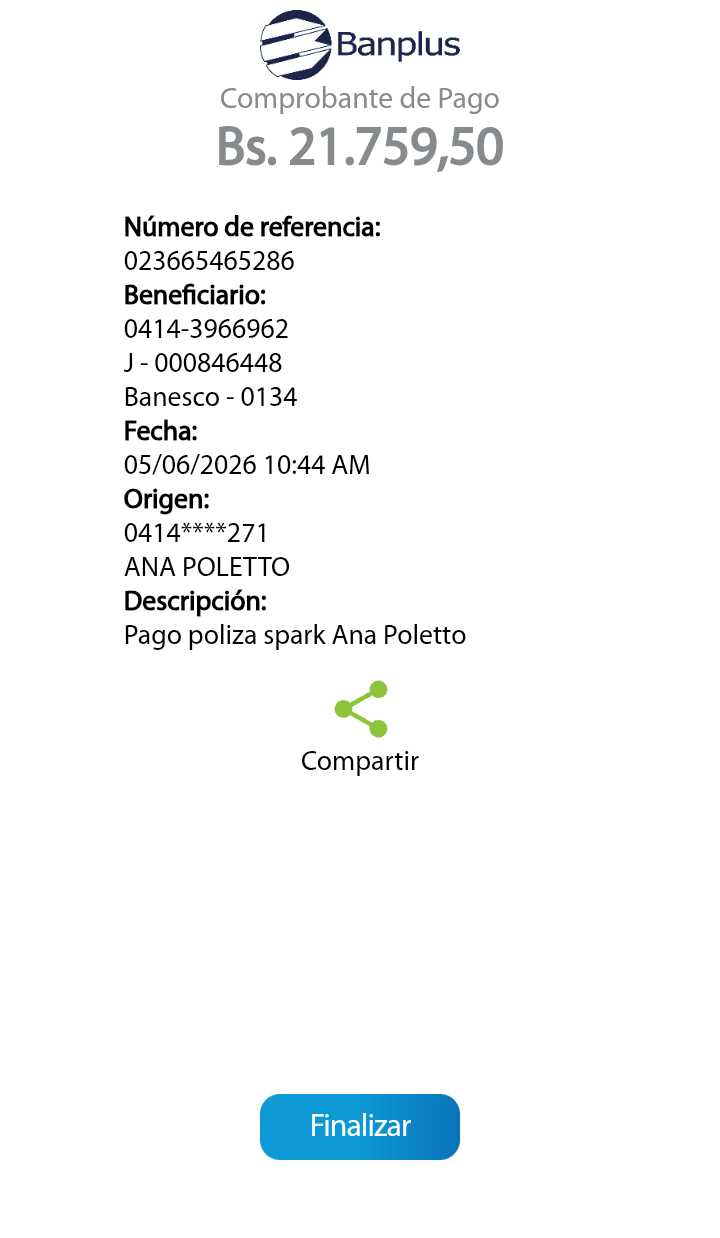Tap the Finalizar button
Viewport: 720px width, 1238px height.
pyautogui.click(x=360, y=1127)
